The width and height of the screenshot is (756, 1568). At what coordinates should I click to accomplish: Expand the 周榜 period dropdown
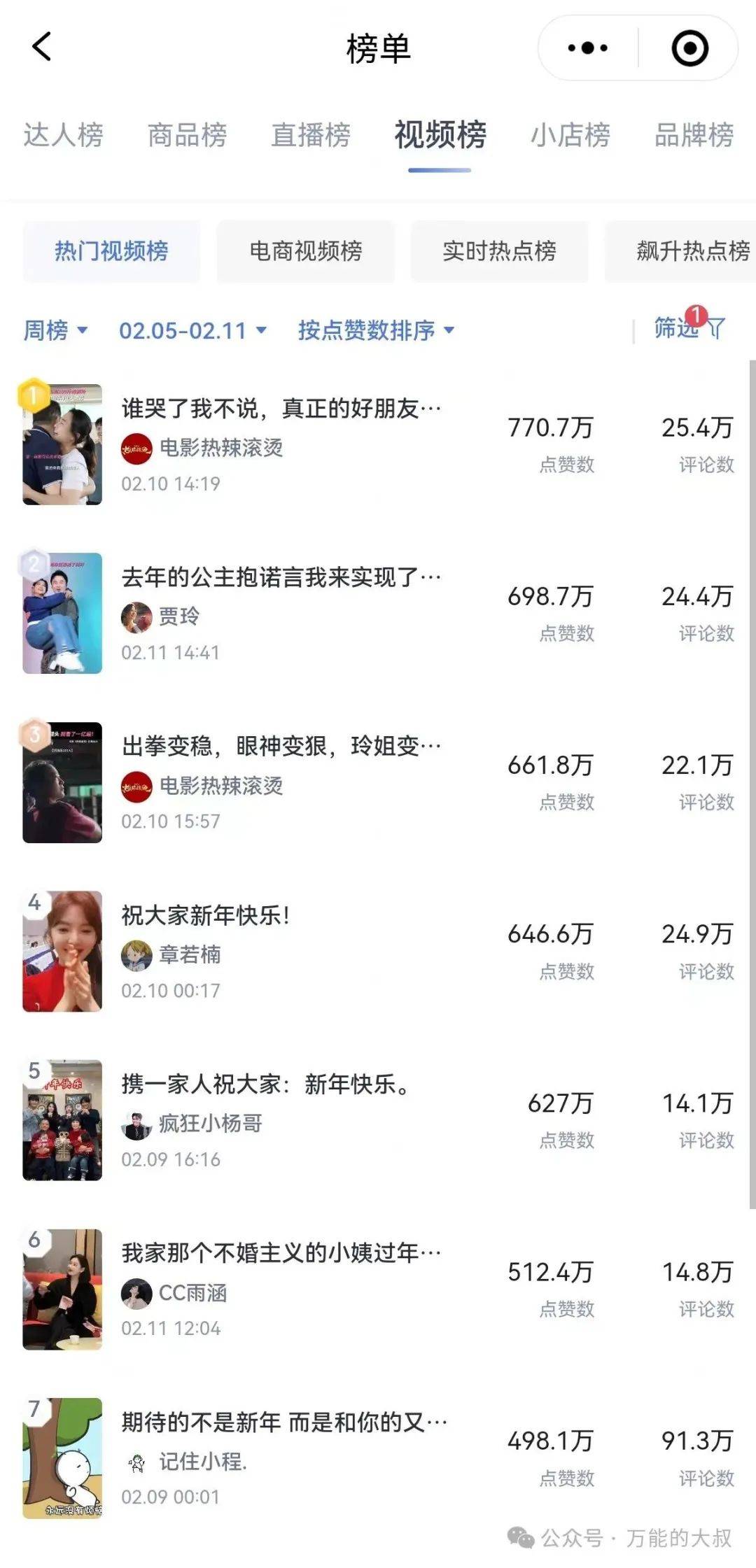(56, 330)
